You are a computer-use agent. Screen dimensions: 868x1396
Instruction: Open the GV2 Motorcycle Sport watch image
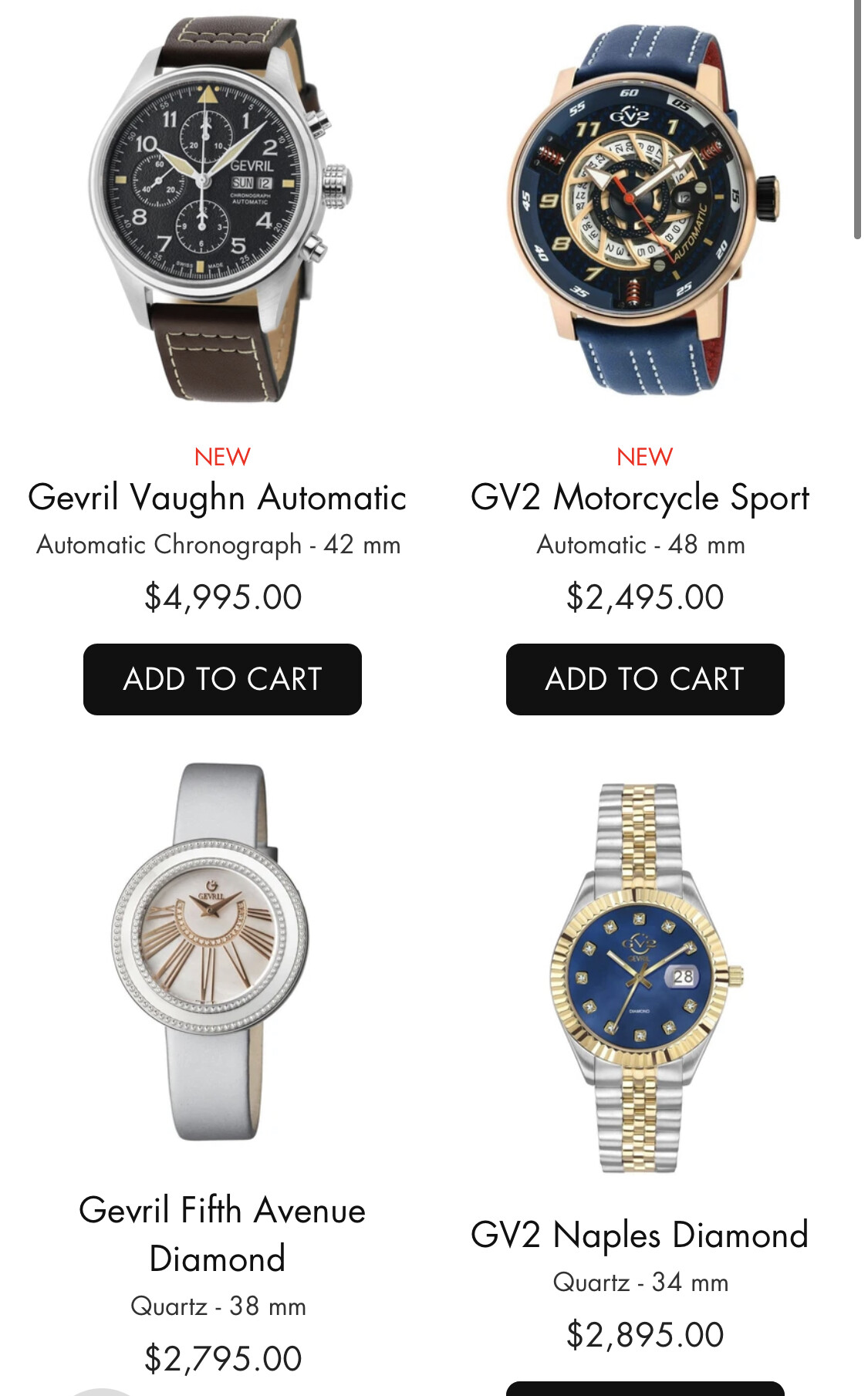[x=645, y=208]
